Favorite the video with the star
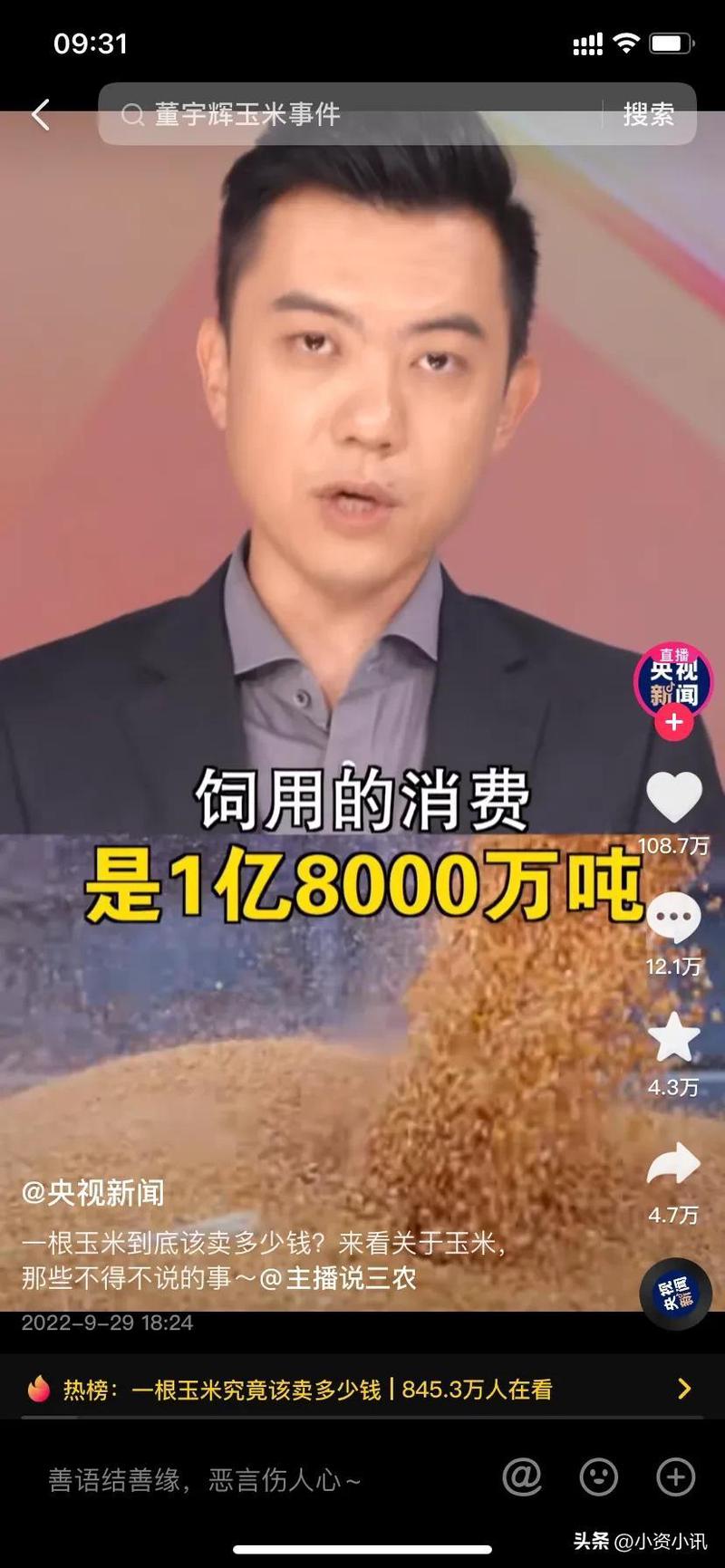Image resolution: width=725 pixels, height=1568 pixels. coord(673,1038)
